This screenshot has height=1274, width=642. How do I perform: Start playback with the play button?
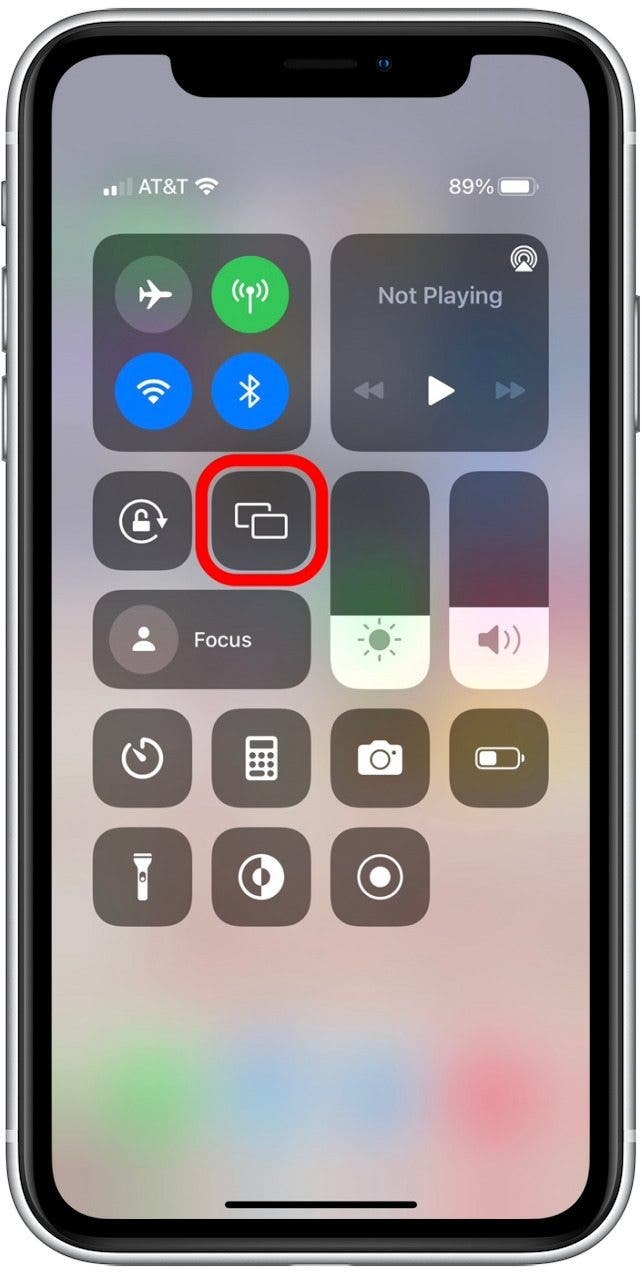(x=440, y=391)
